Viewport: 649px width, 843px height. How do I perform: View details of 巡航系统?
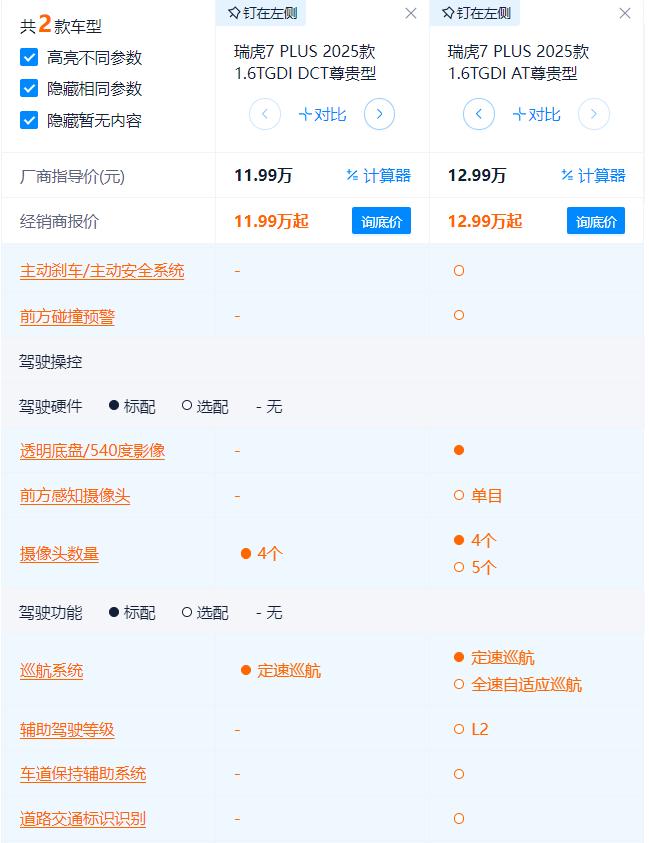click(51, 671)
